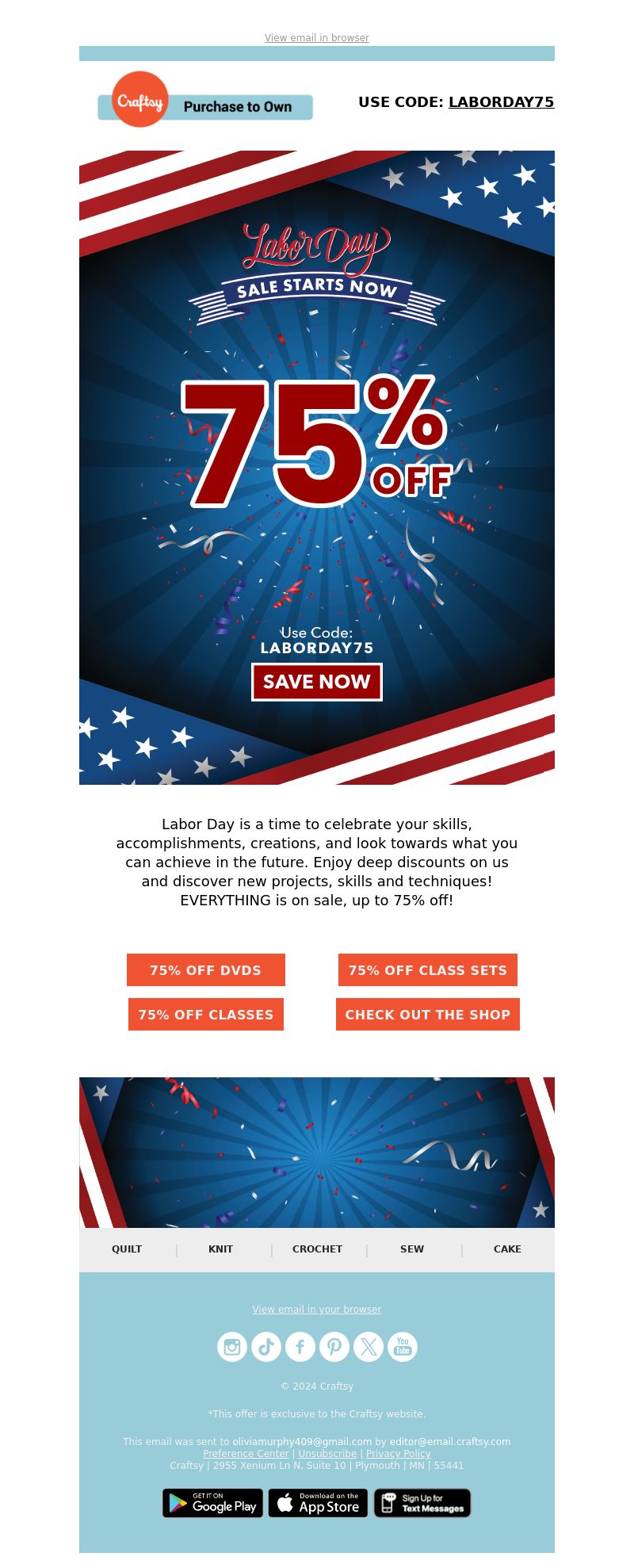
Task: Go to the Quilt category
Action: (127, 1249)
